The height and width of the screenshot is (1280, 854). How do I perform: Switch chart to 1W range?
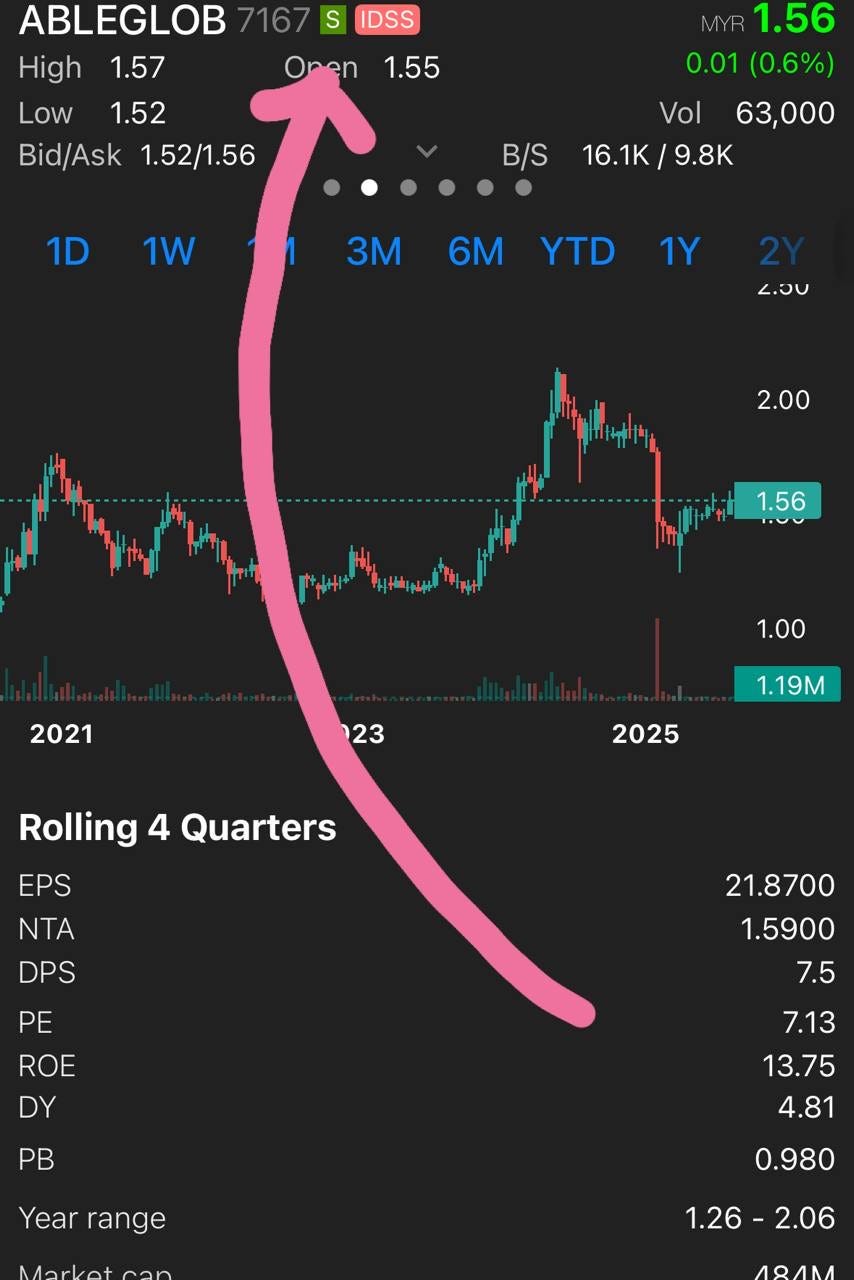168,252
